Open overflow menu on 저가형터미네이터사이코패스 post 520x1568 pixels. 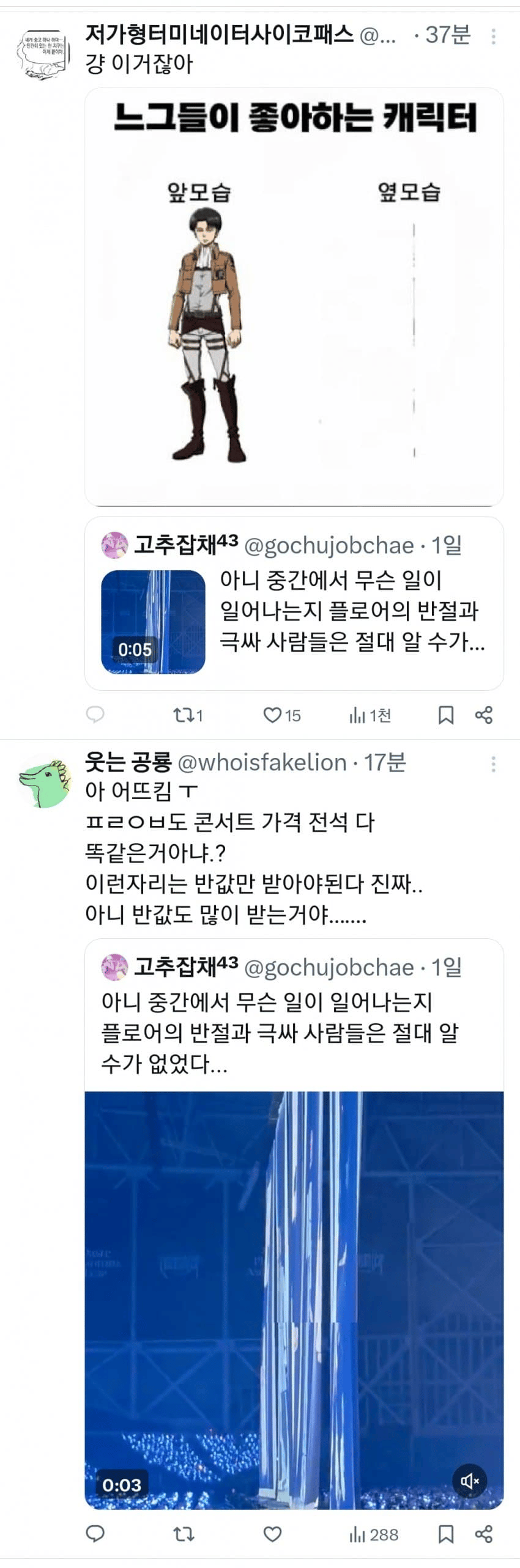[493, 37]
